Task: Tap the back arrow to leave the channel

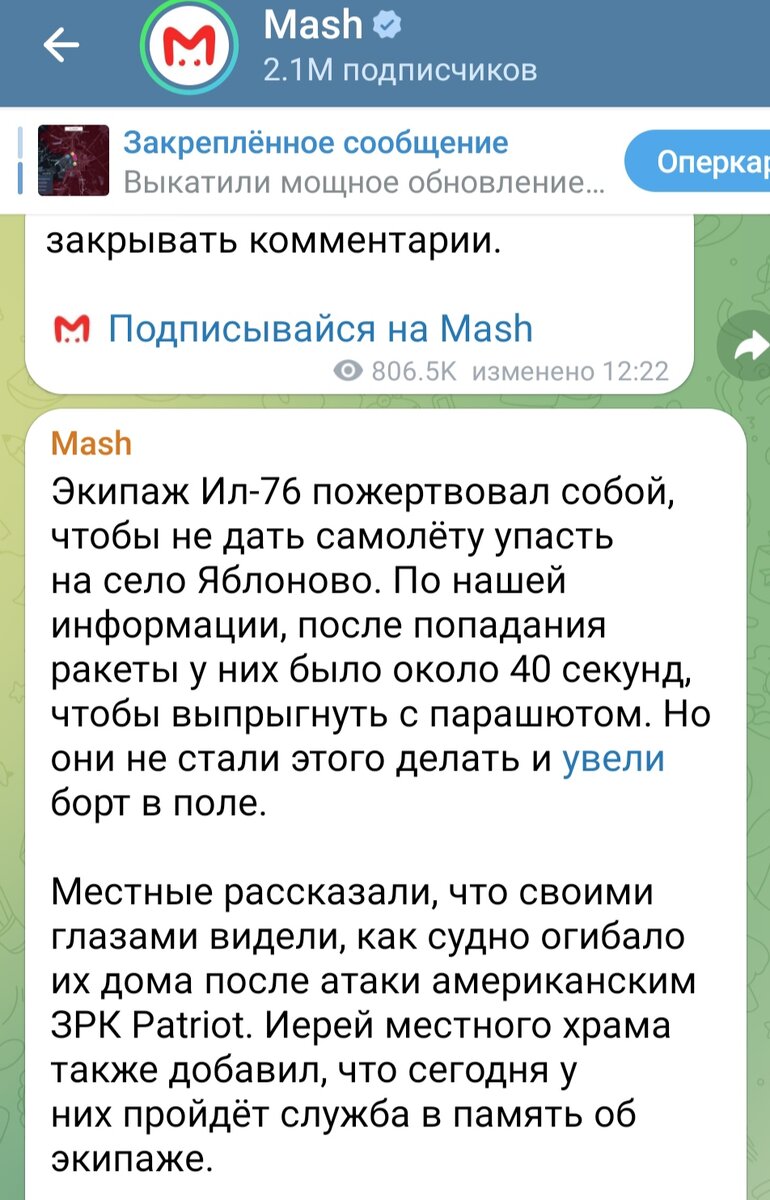Action: point(62,44)
